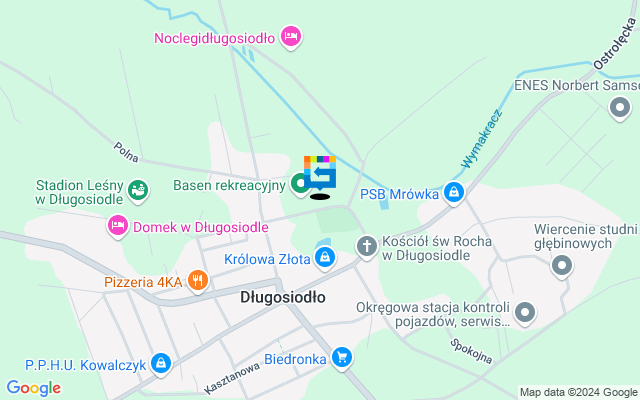Viewport: 640px width, 400px height.
Task: Tap the PSB Mrówka shop pin
Action: pos(454,192)
